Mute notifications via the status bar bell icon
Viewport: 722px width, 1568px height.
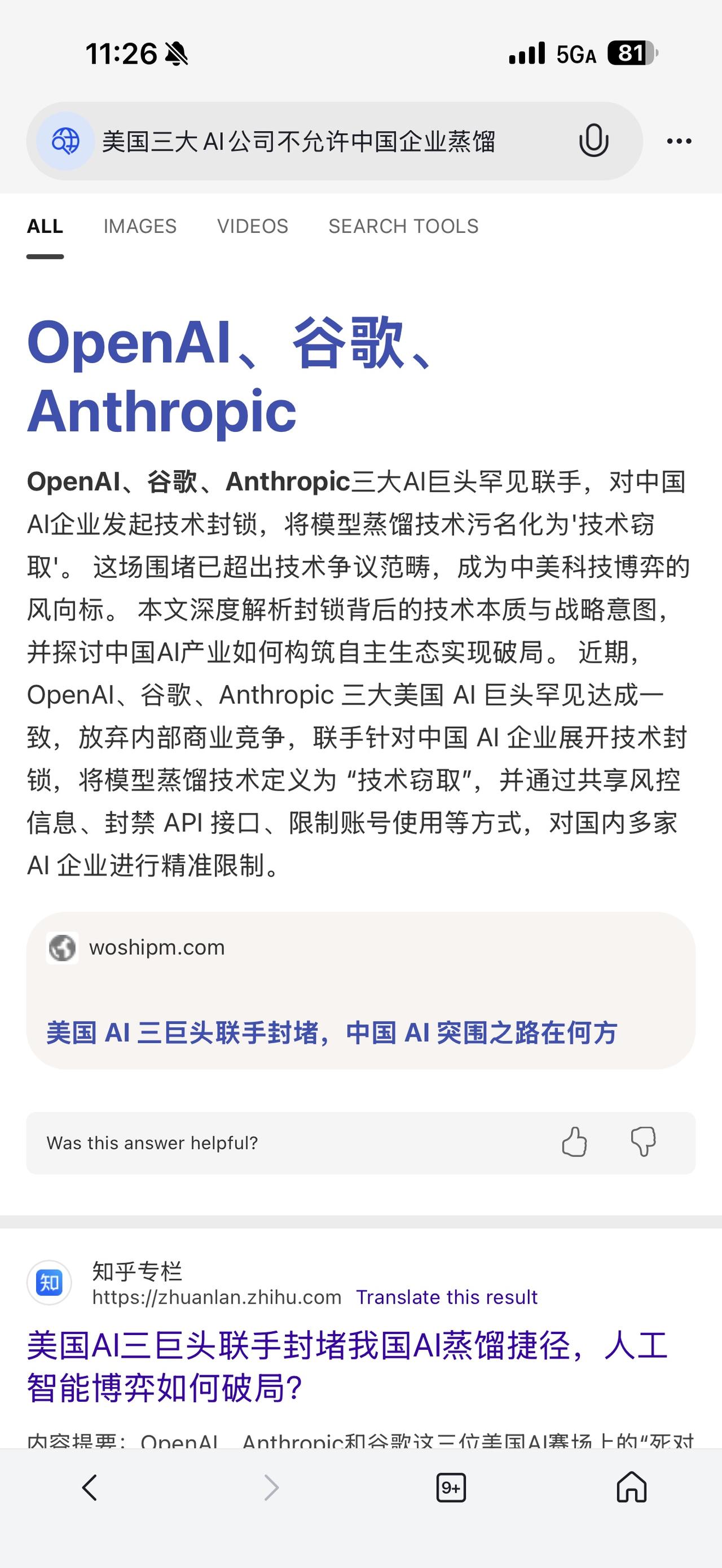175,54
